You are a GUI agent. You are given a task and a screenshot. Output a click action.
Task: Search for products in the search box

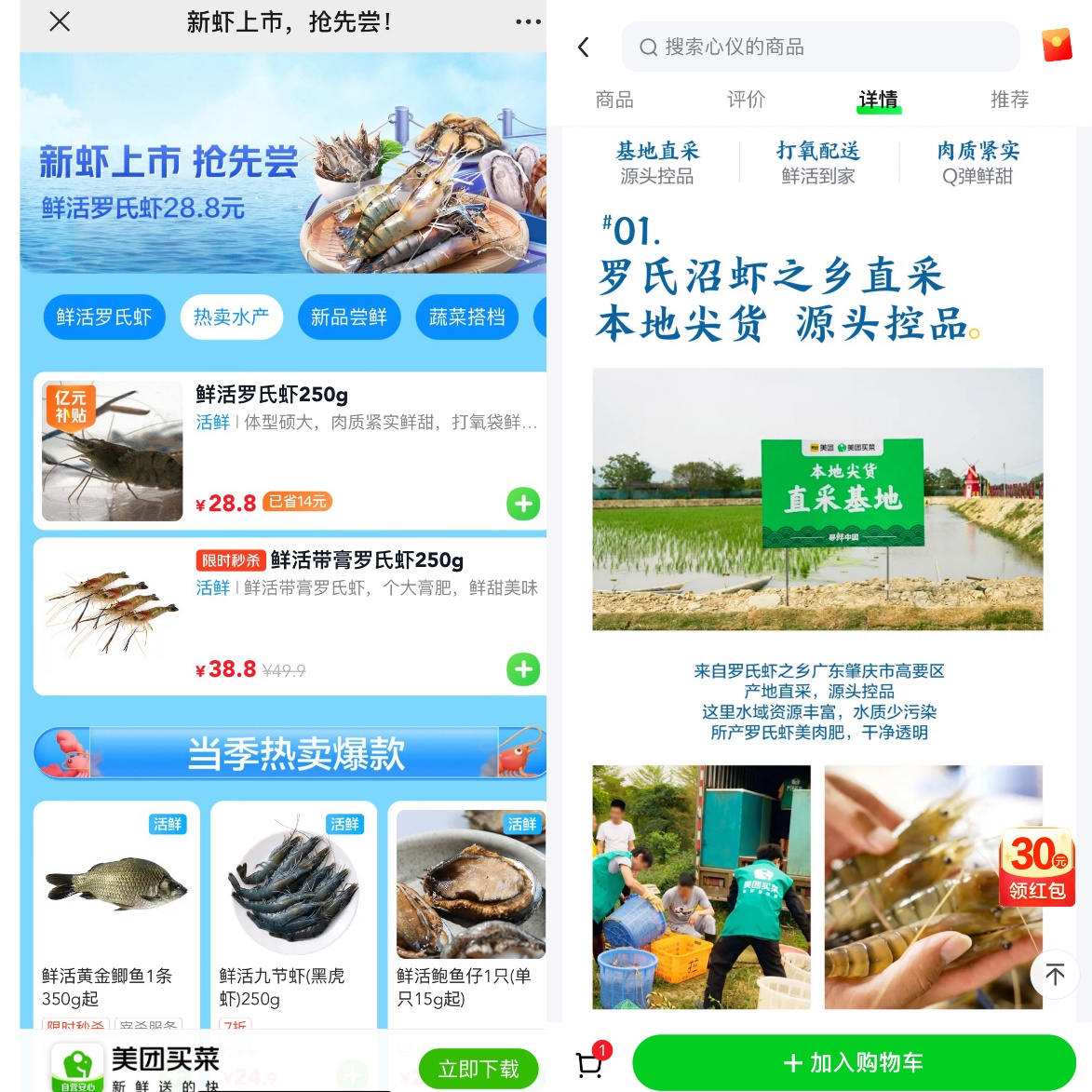coord(819,47)
